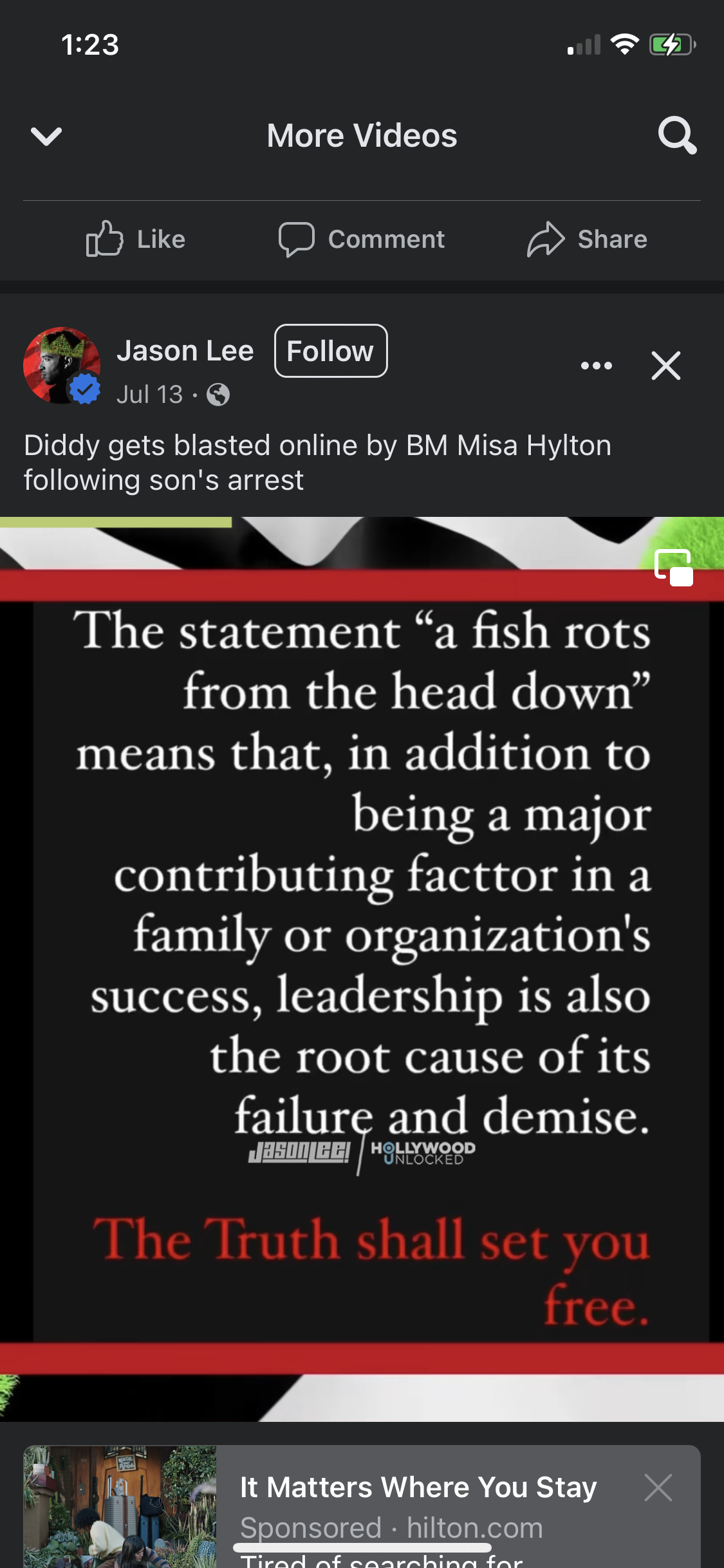Play Jason Lee's video
724x1568 pixels.
pyautogui.click(x=362, y=969)
